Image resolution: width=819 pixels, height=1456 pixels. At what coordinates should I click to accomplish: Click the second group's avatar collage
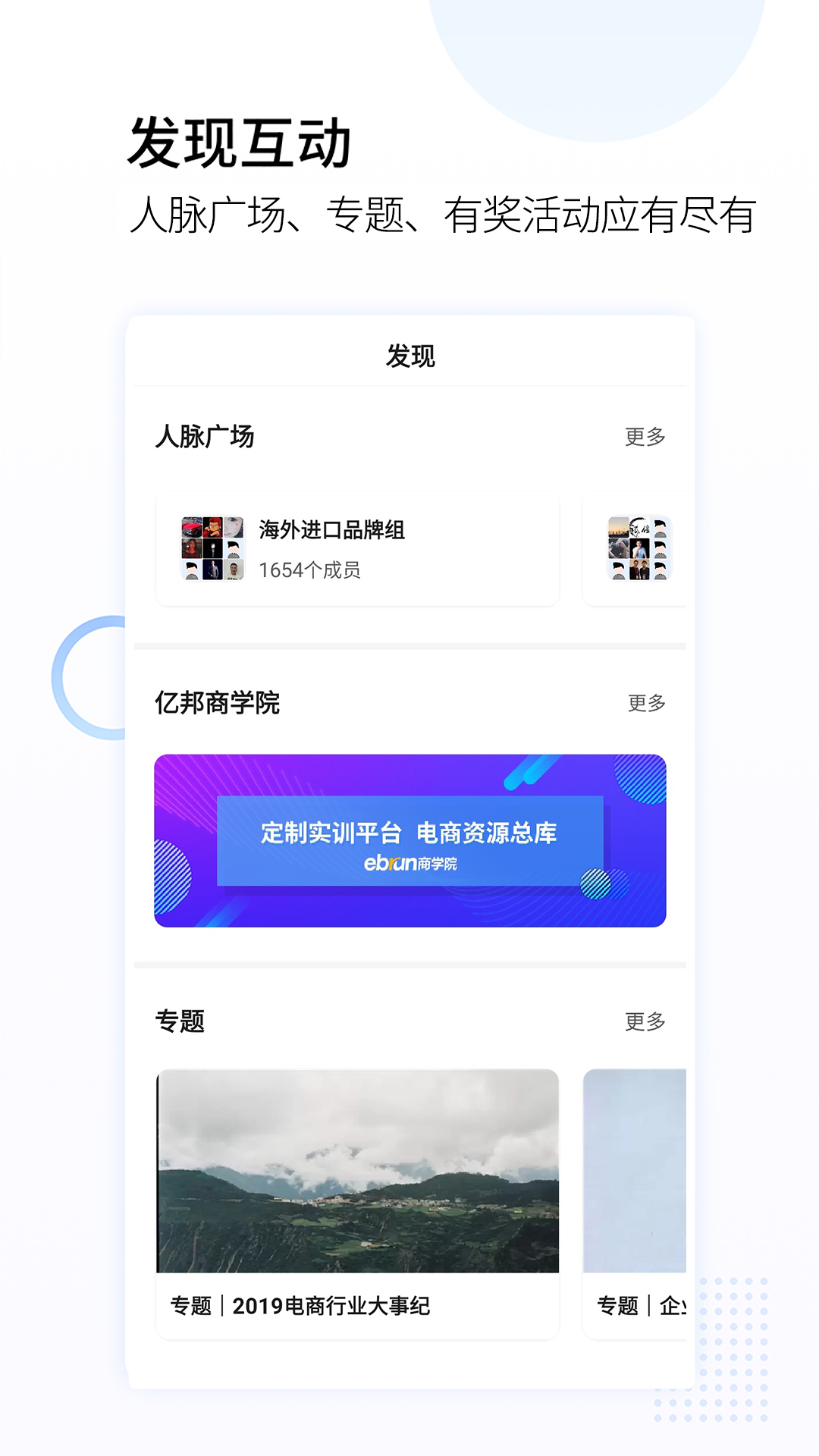[x=639, y=548]
